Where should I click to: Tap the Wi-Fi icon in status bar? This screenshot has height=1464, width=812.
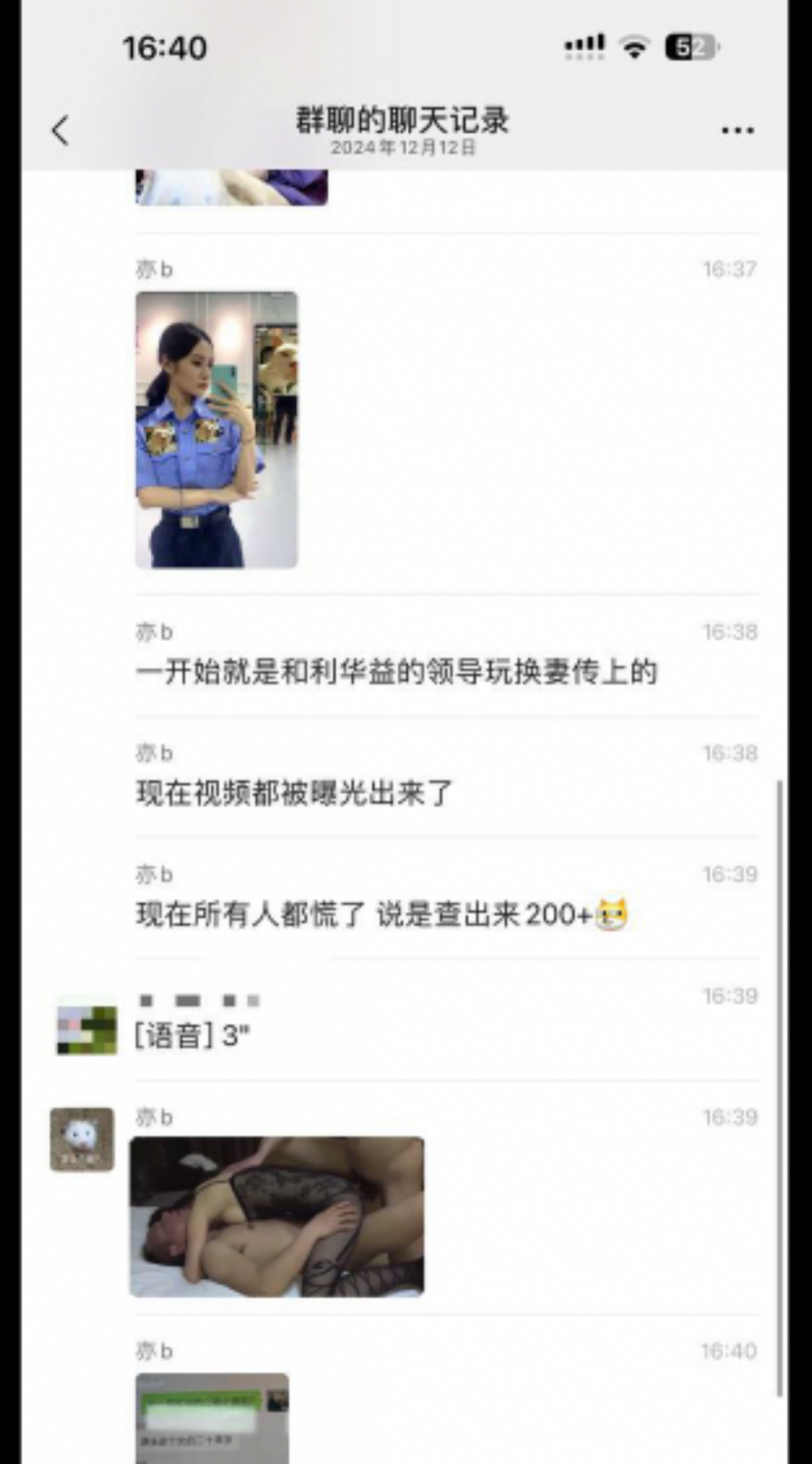pos(635,46)
